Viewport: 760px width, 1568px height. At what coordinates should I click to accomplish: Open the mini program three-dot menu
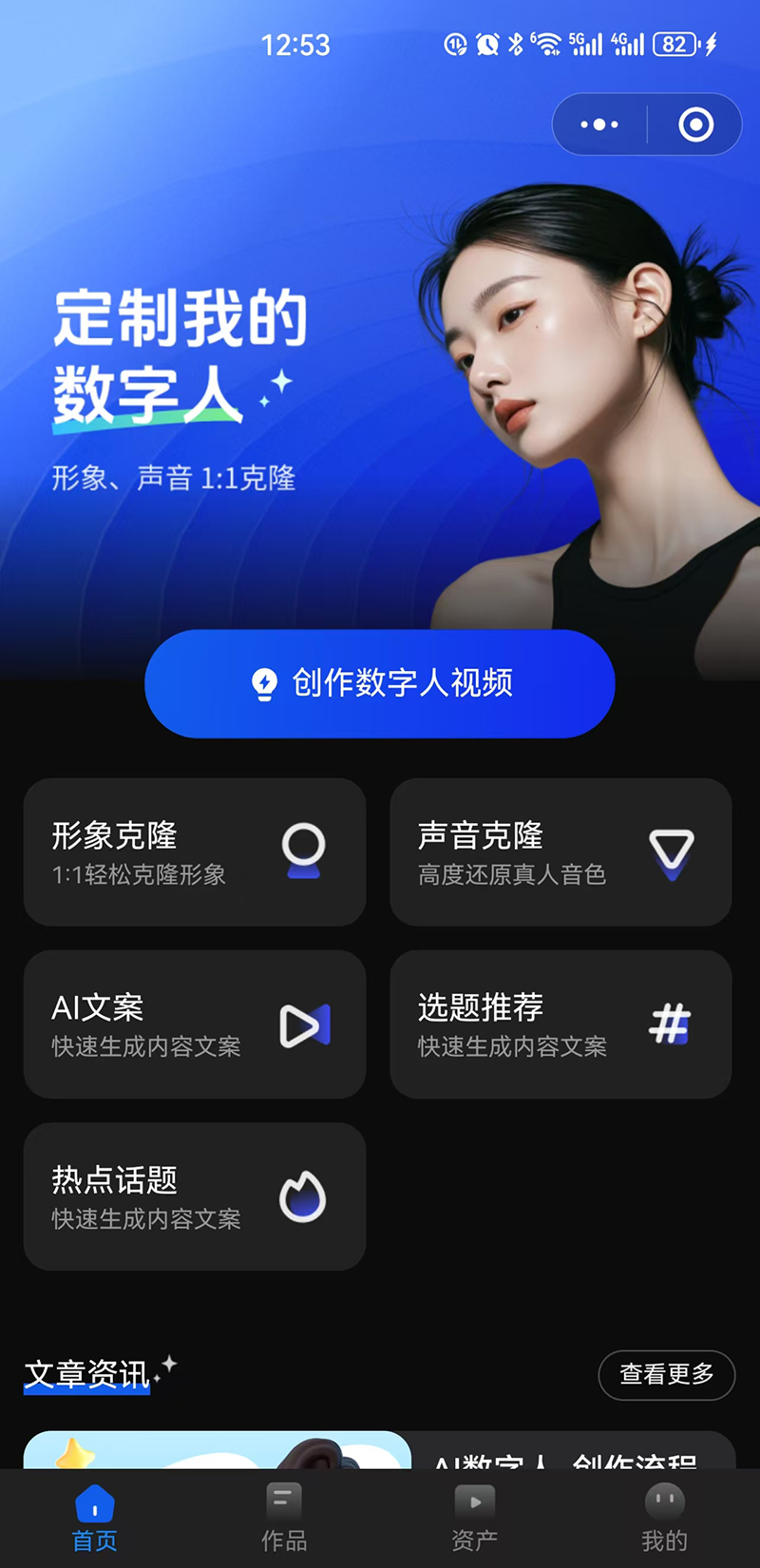pyautogui.click(x=599, y=124)
